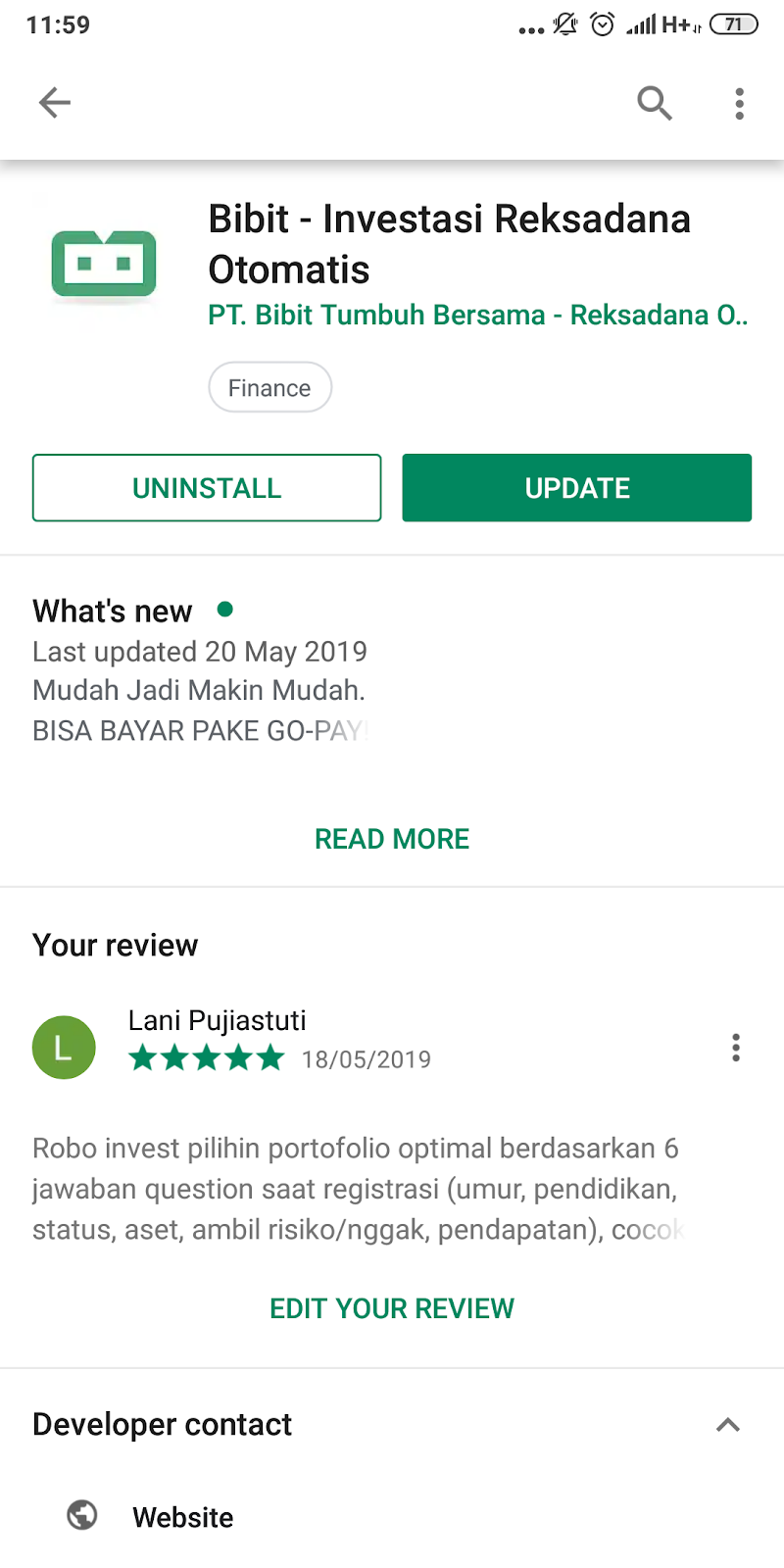This screenshot has width=784, height=1568.
Task: Open PT. Bibit Tumbuh Bersama developer page
Action: click(x=477, y=316)
